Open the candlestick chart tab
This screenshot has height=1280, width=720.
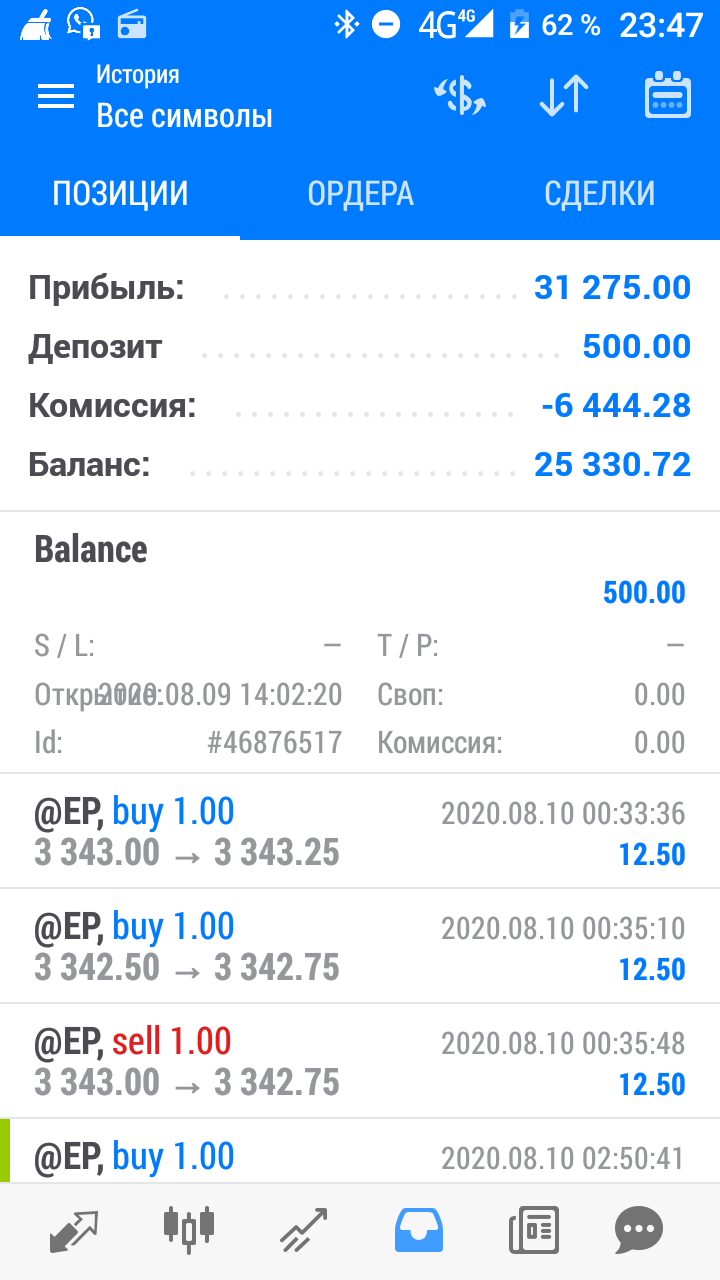[x=188, y=1230]
